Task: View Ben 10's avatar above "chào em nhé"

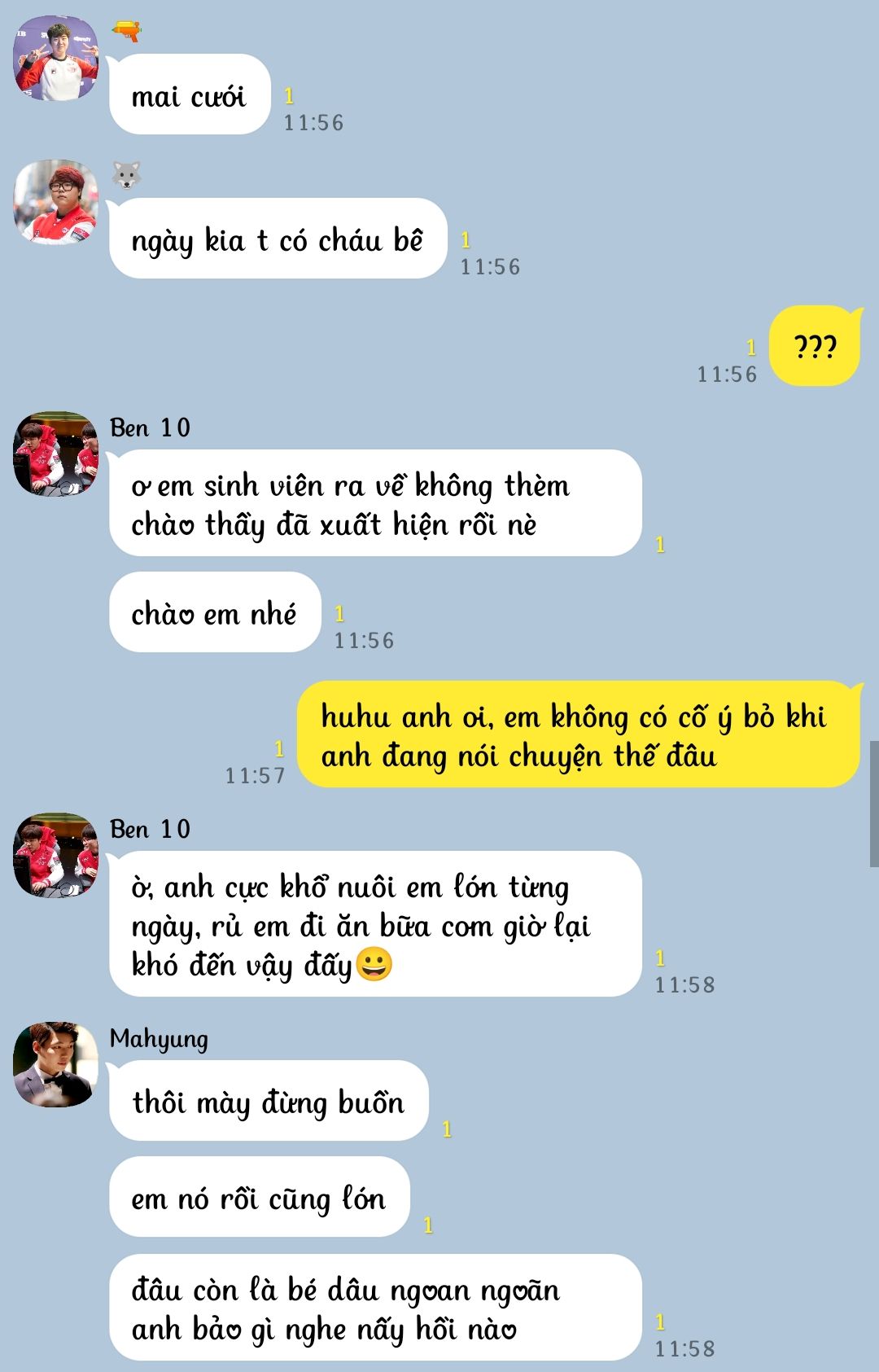Action: tap(55, 454)
